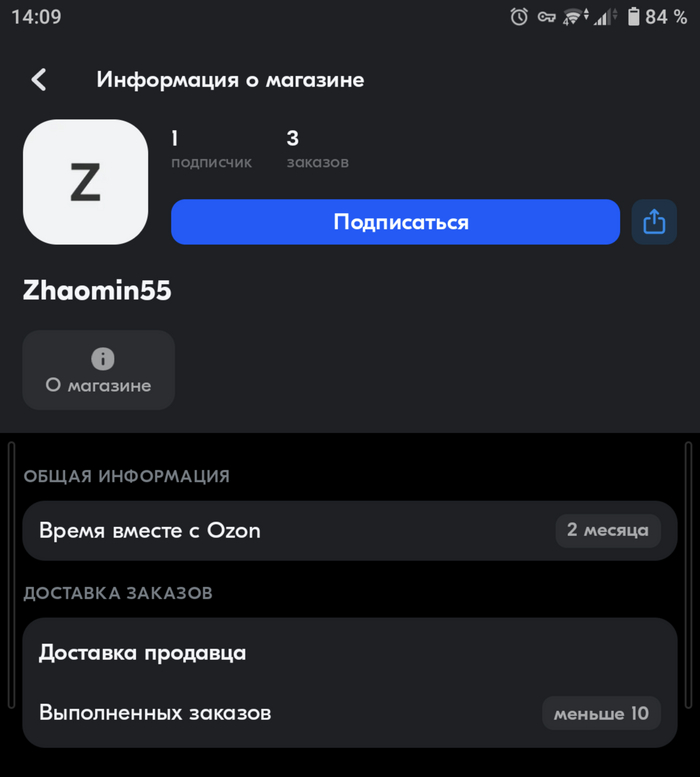Open the О магазине chip
The height and width of the screenshot is (777, 700).
click(x=99, y=370)
